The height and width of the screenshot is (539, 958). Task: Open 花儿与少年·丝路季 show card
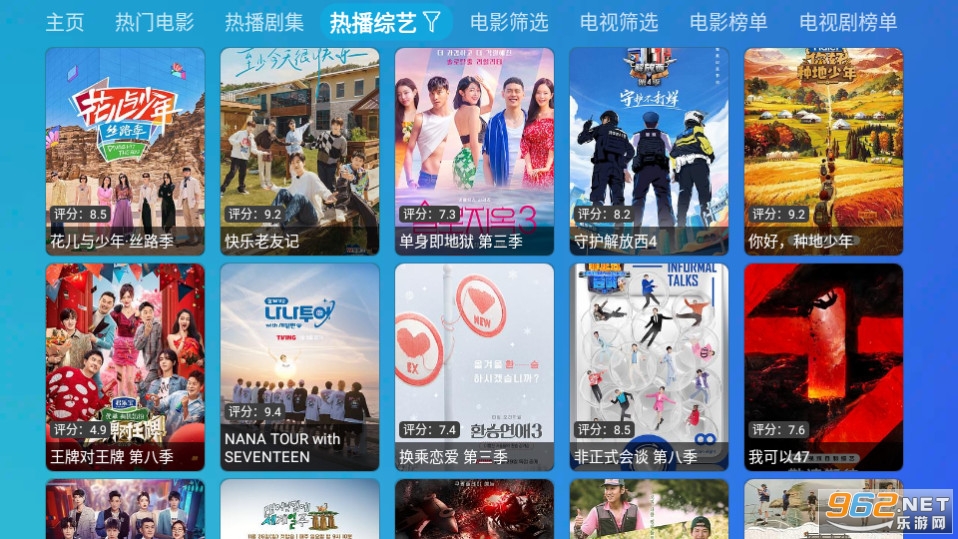125,151
